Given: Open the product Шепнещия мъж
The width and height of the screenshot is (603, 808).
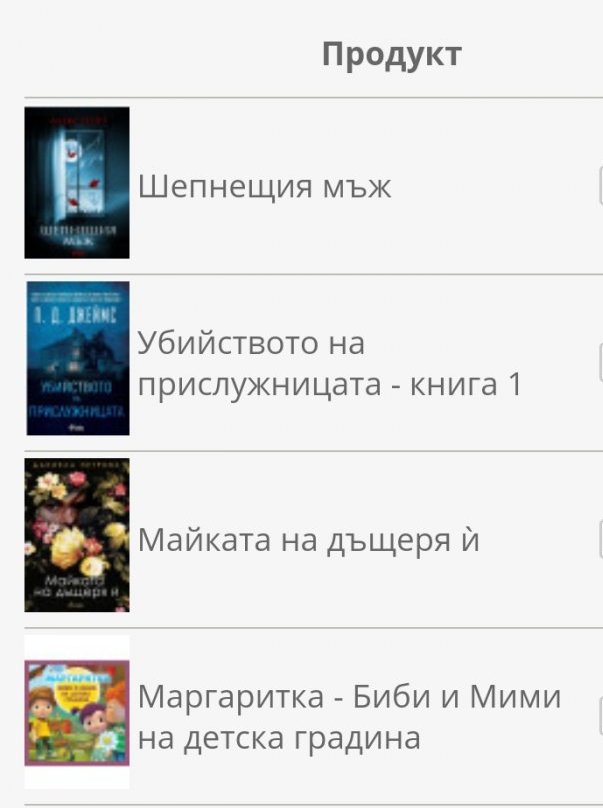Looking at the screenshot, I should 264,186.
